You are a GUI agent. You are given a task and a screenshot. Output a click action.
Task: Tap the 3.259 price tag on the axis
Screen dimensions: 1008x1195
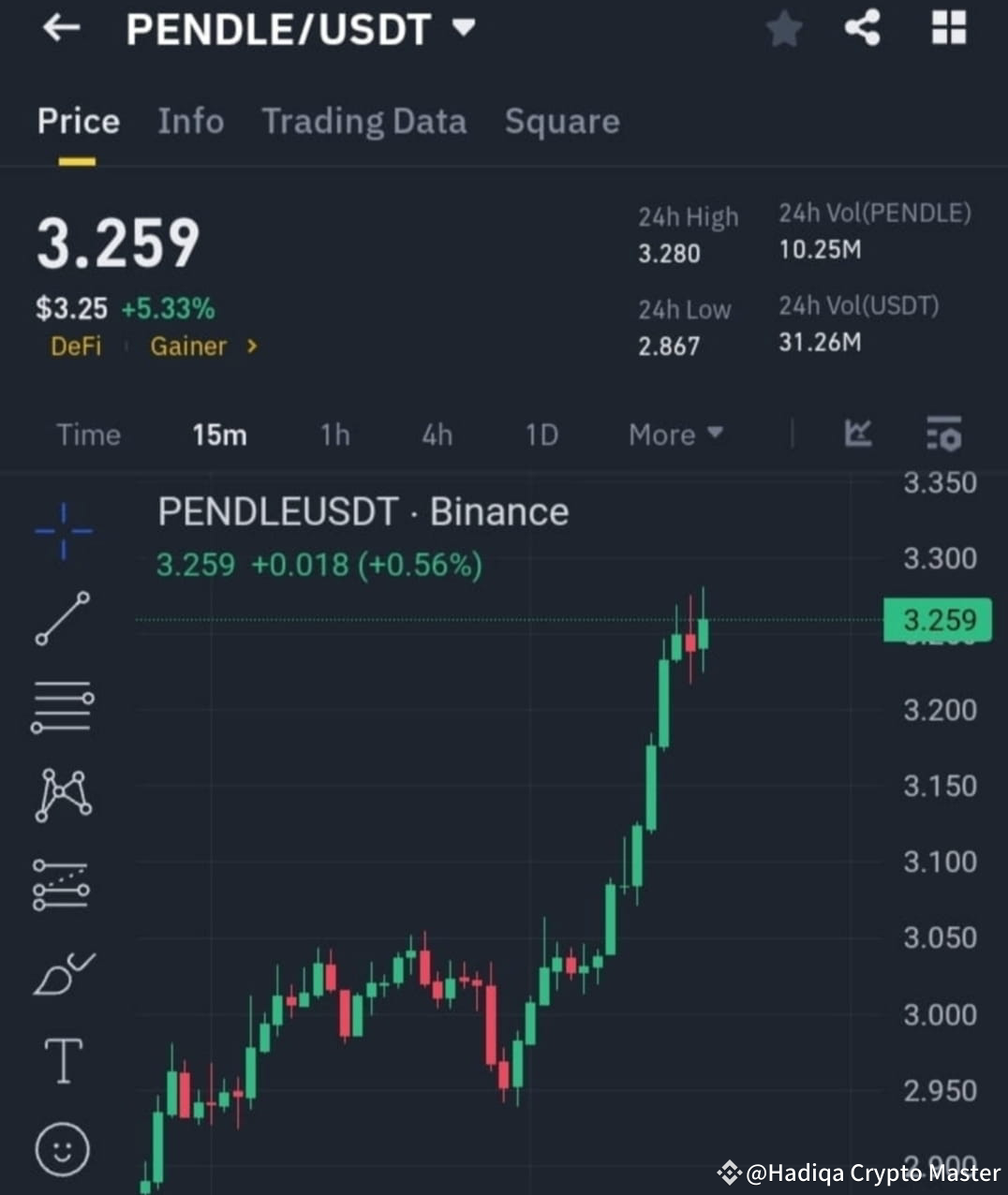937,619
